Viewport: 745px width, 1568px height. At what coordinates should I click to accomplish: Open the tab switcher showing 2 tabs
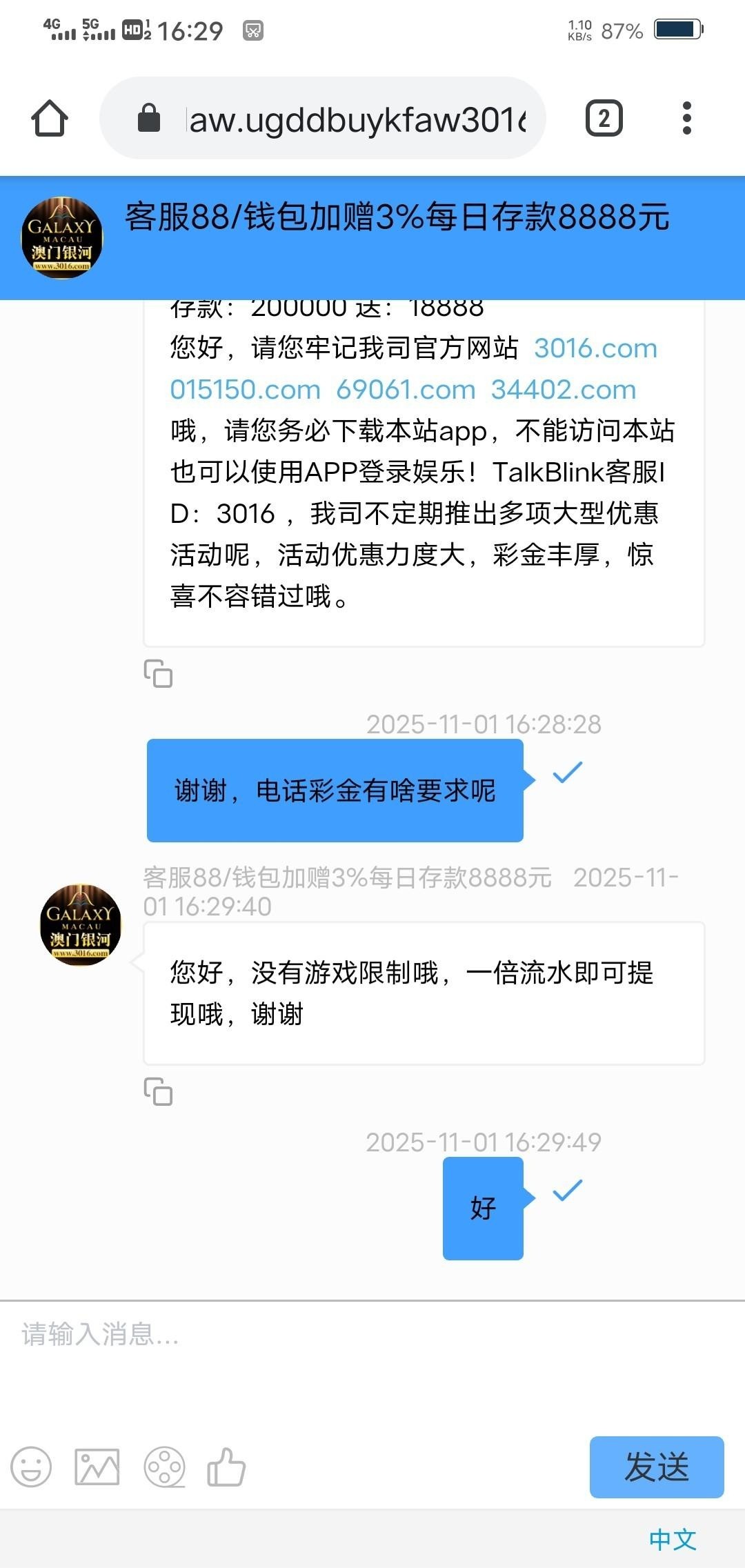click(604, 119)
